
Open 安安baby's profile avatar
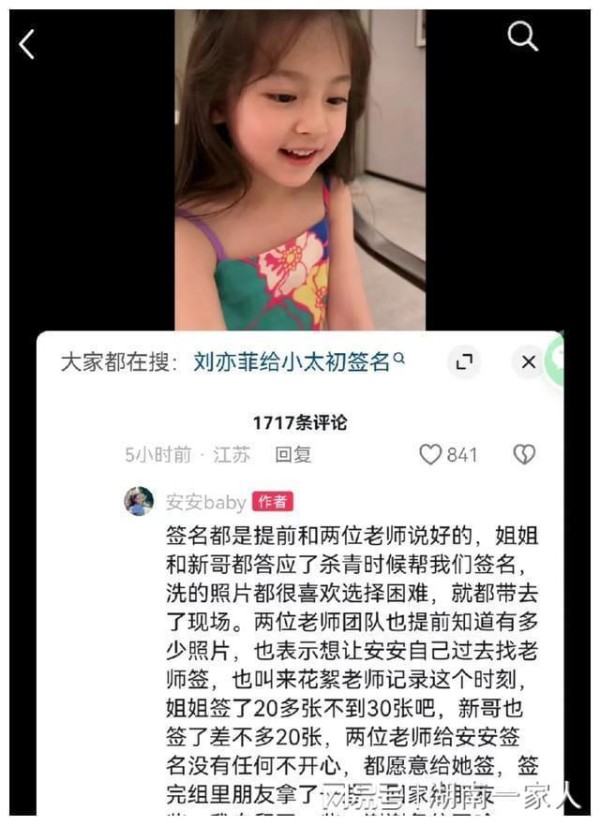[139, 501]
